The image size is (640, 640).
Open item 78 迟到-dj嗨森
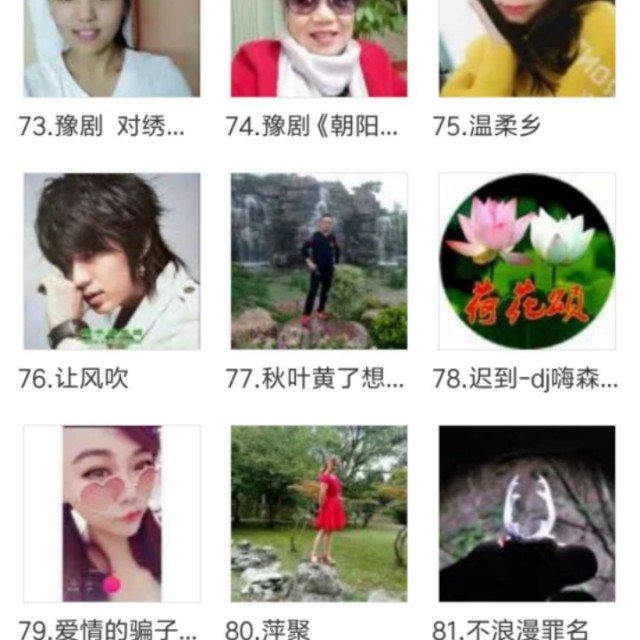click(x=526, y=261)
